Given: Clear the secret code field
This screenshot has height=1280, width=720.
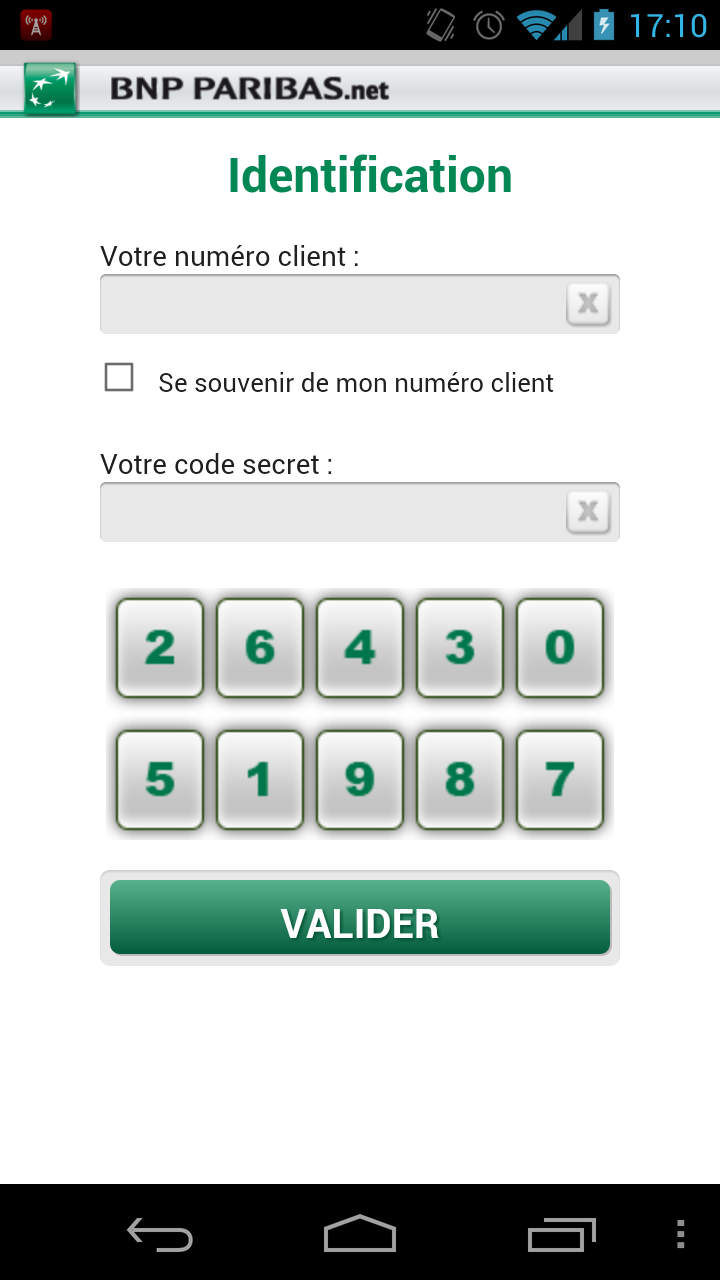Looking at the screenshot, I should 588,512.
